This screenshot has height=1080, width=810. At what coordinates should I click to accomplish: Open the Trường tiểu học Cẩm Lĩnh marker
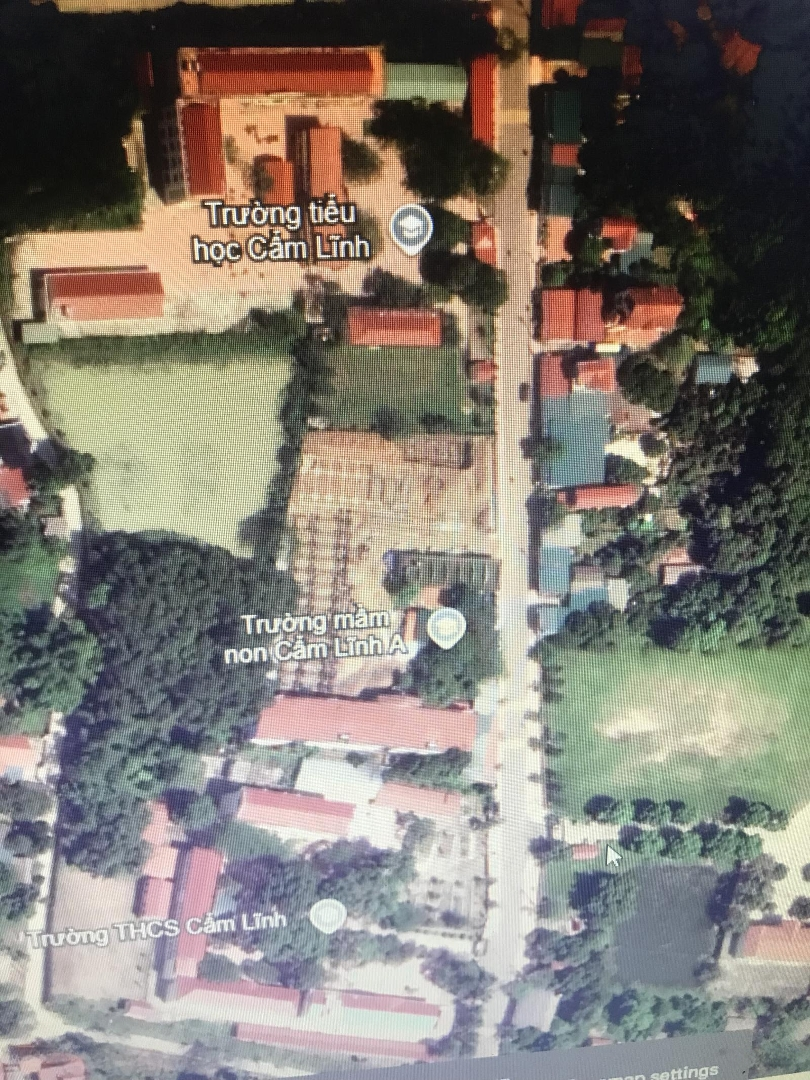tap(411, 228)
